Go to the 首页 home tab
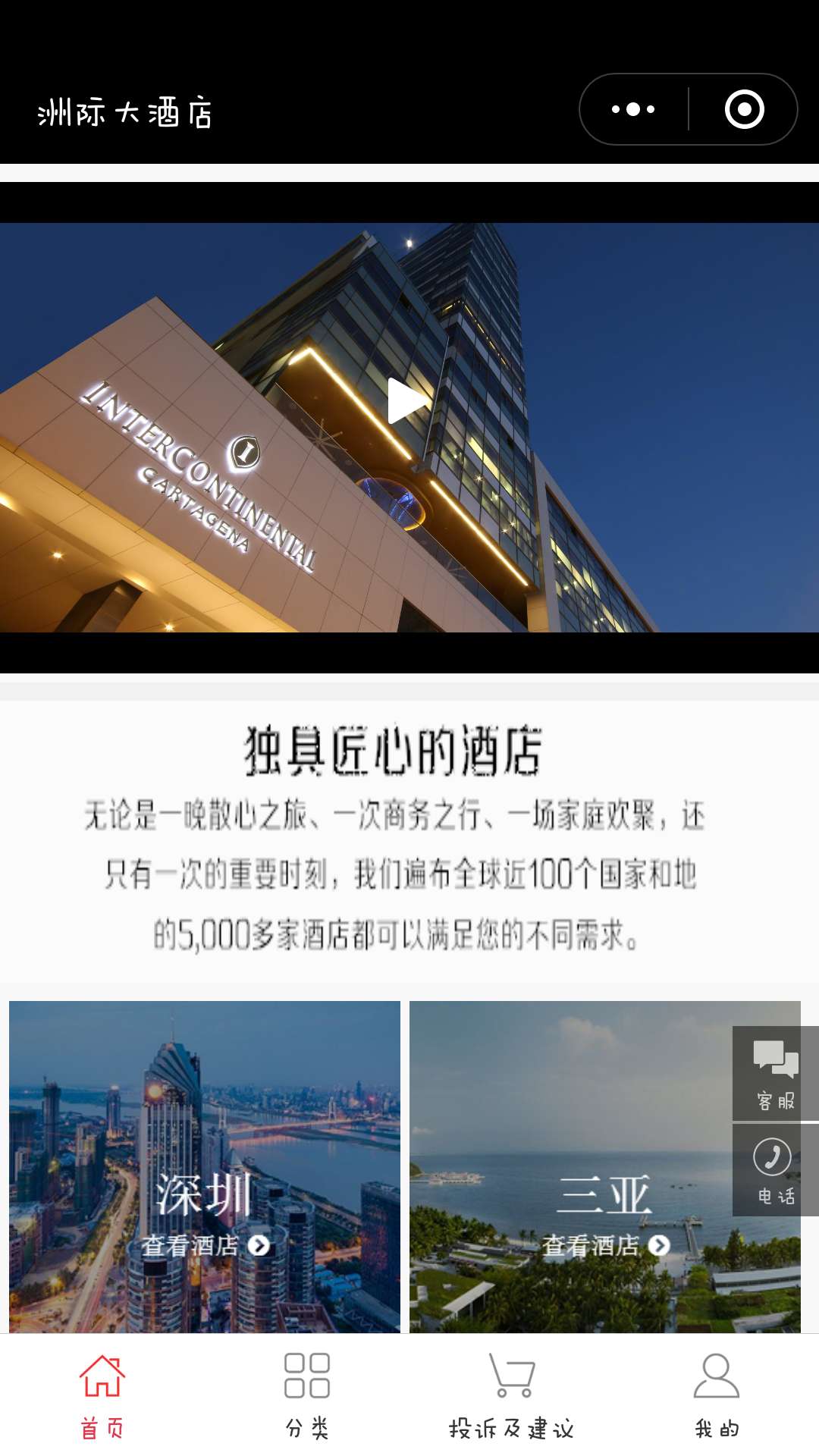The height and width of the screenshot is (1456, 819). (x=102, y=1395)
